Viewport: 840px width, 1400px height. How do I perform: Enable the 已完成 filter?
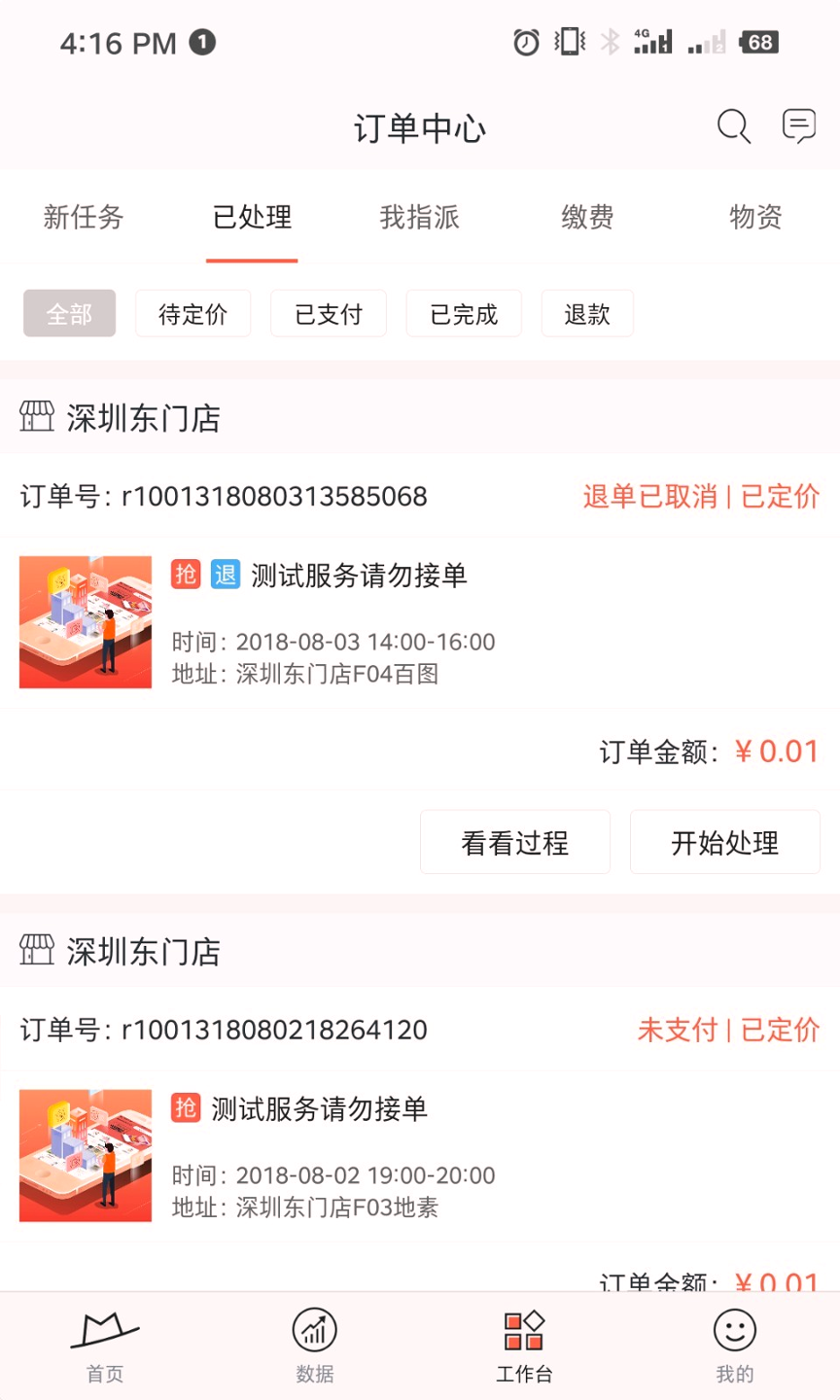click(x=464, y=313)
